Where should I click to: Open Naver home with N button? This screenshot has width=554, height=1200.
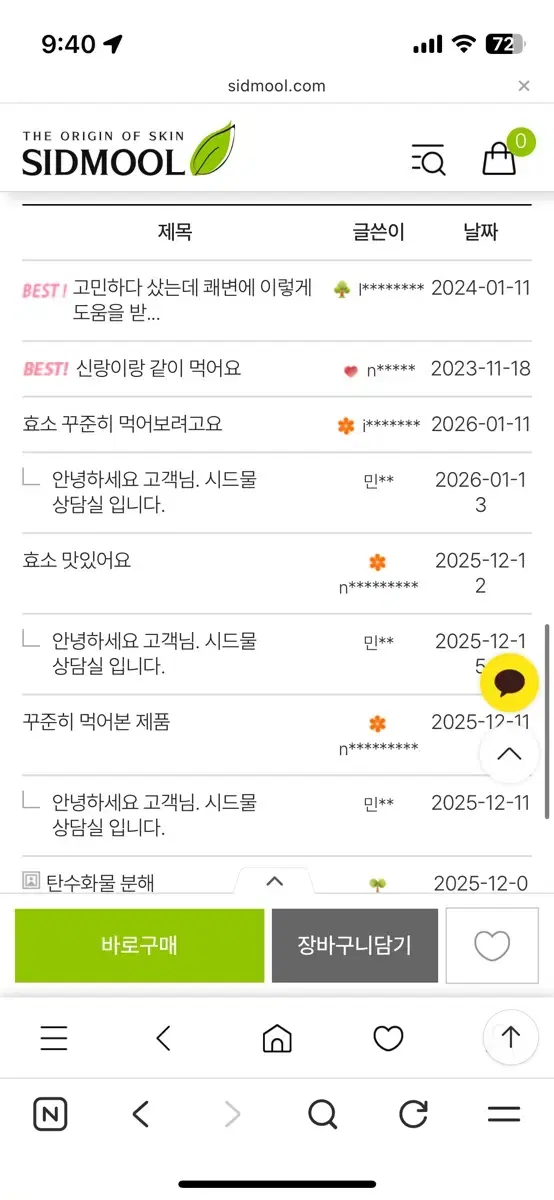pyautogui.click(x=49, y=1114)
